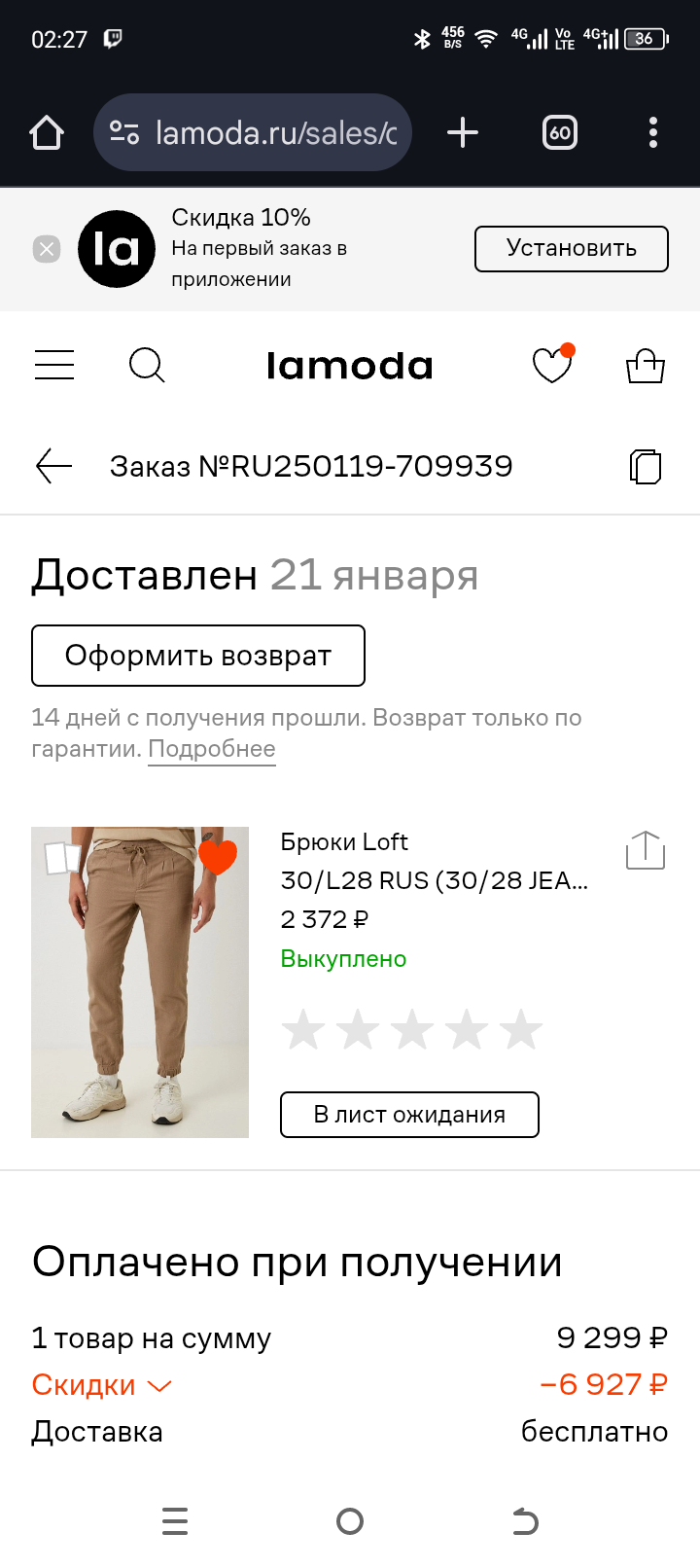Open the browser overflow menu
The width and height of the screenshot is (700, 1568).
point(652,132)
